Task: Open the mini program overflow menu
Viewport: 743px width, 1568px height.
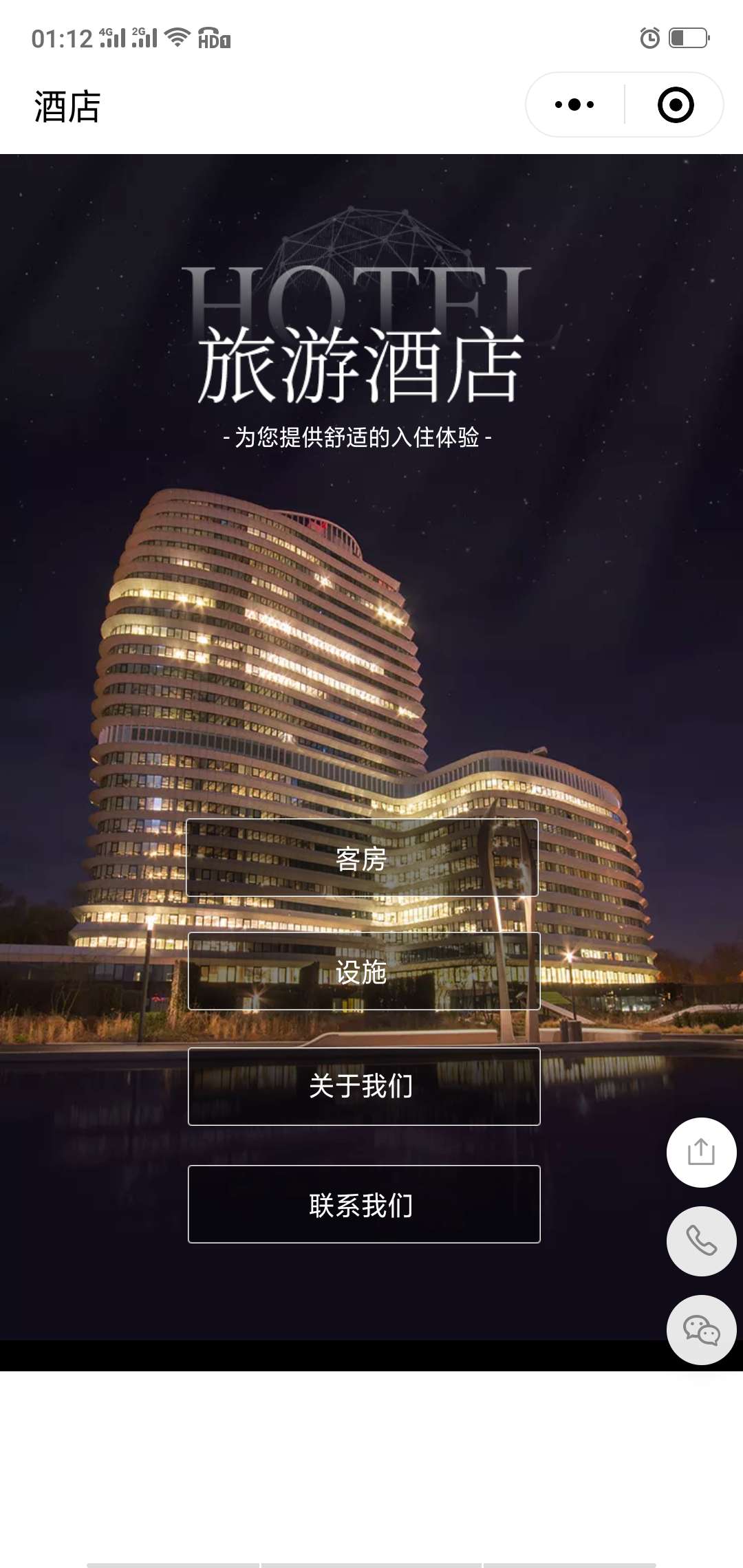Action: [575, 105]
